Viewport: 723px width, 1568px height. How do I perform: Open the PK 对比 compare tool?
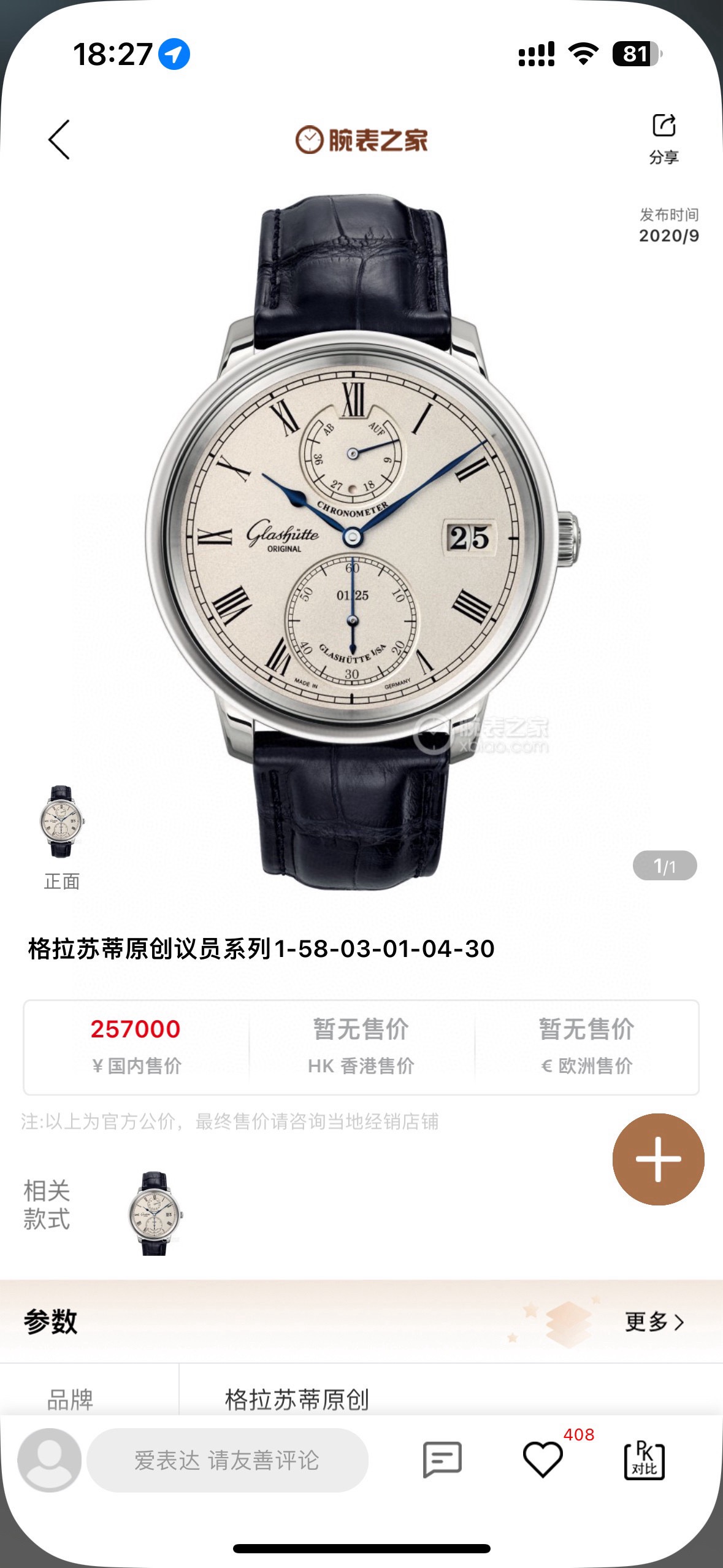click(x=644, y=1459)
